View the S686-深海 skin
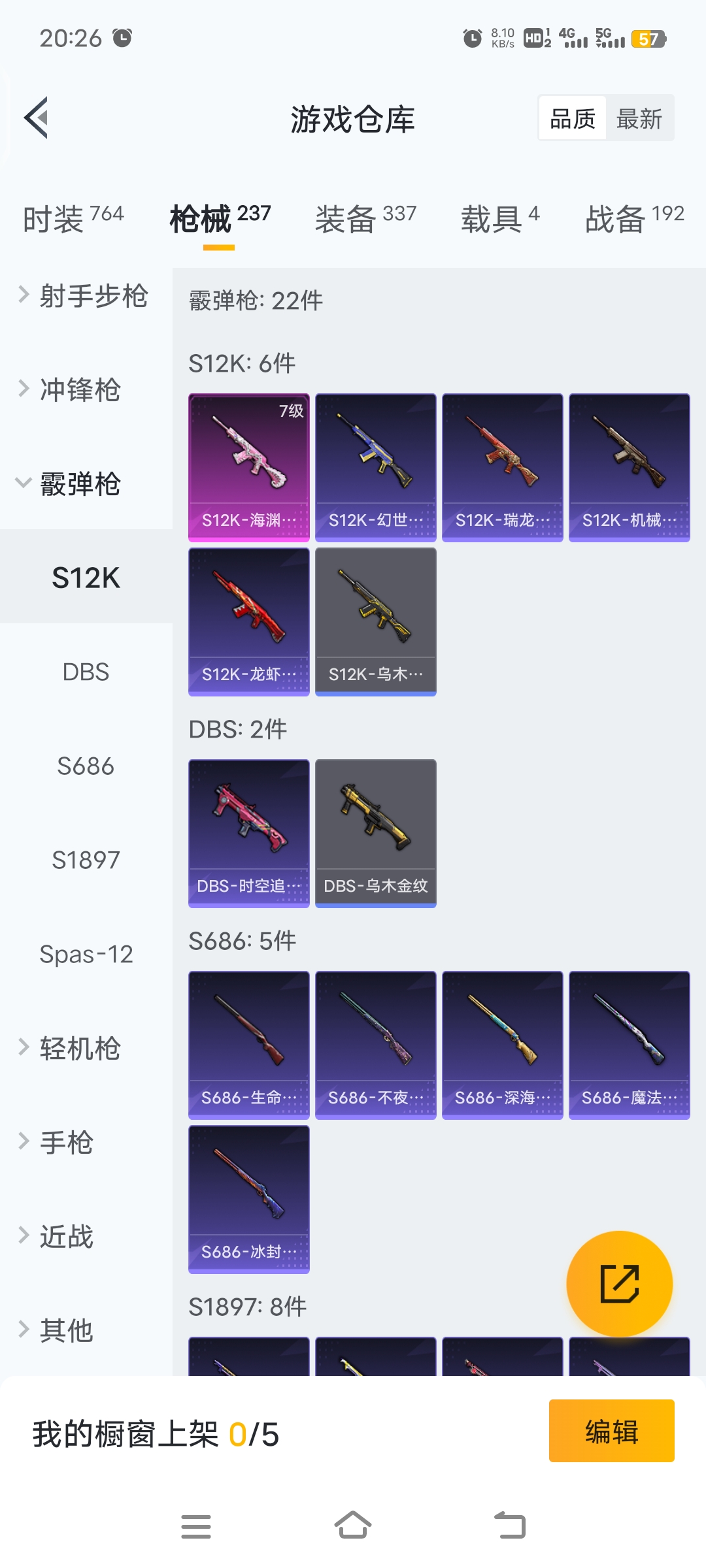Viewport: 706px width, 1568px height. pos(503,1045)
